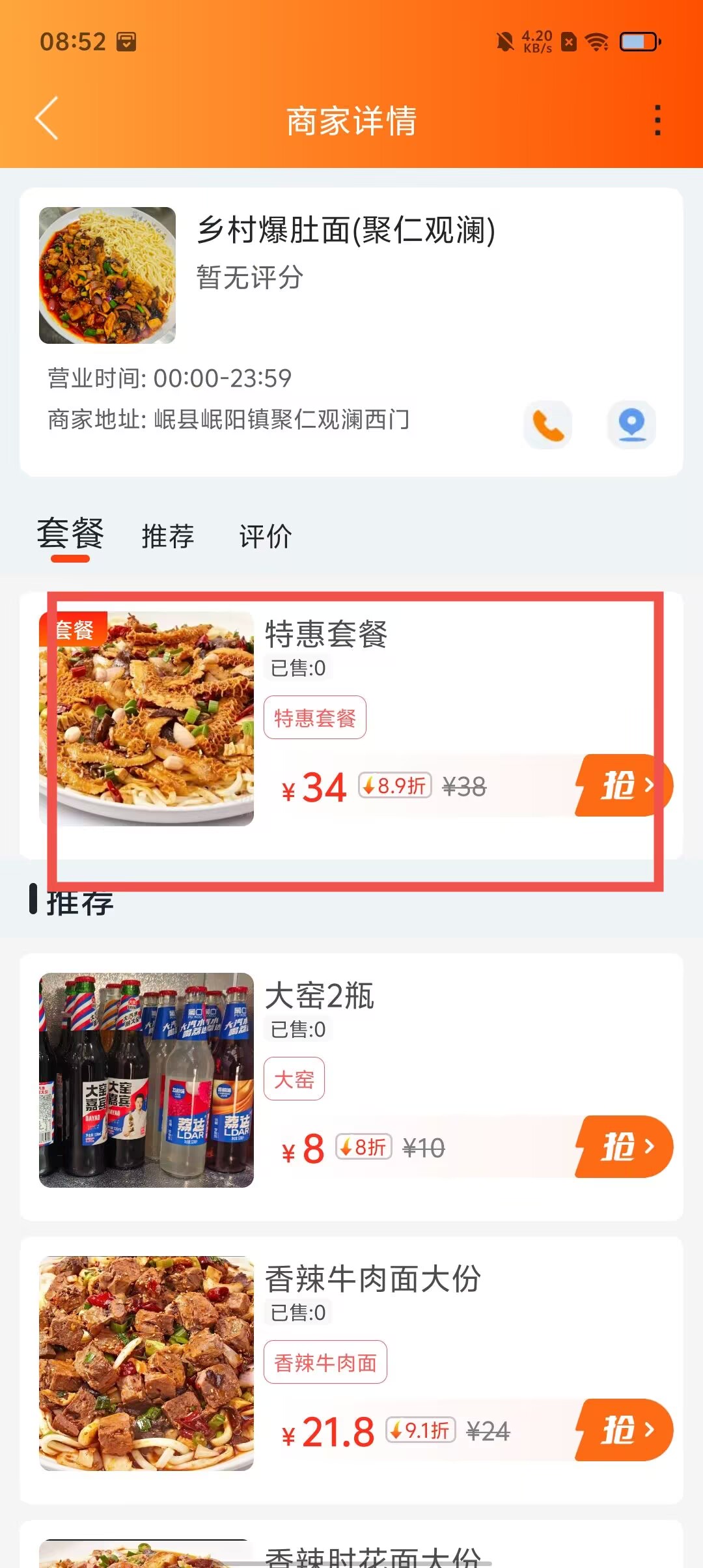
Task: Switch to the 评价 tab
Action: 265,537
